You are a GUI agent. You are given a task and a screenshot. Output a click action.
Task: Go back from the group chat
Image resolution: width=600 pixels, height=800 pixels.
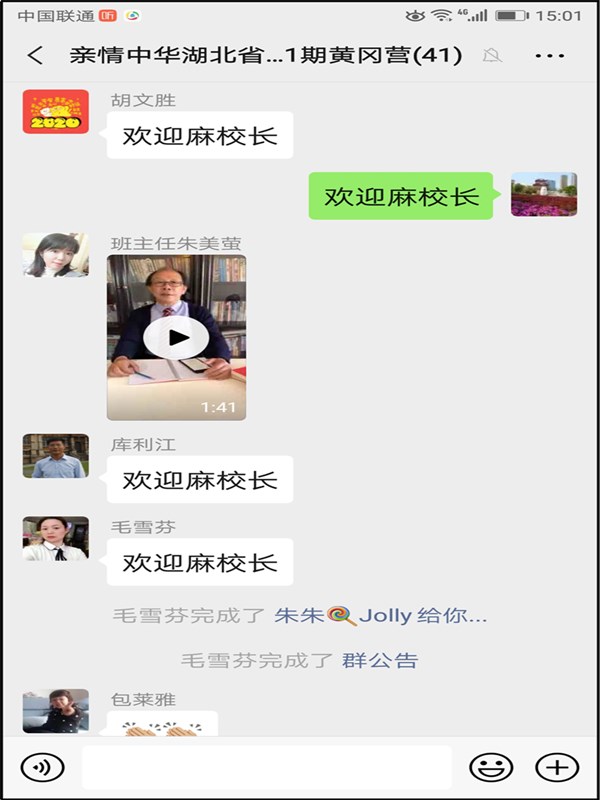pyautogui.click(x=35, y=56)
